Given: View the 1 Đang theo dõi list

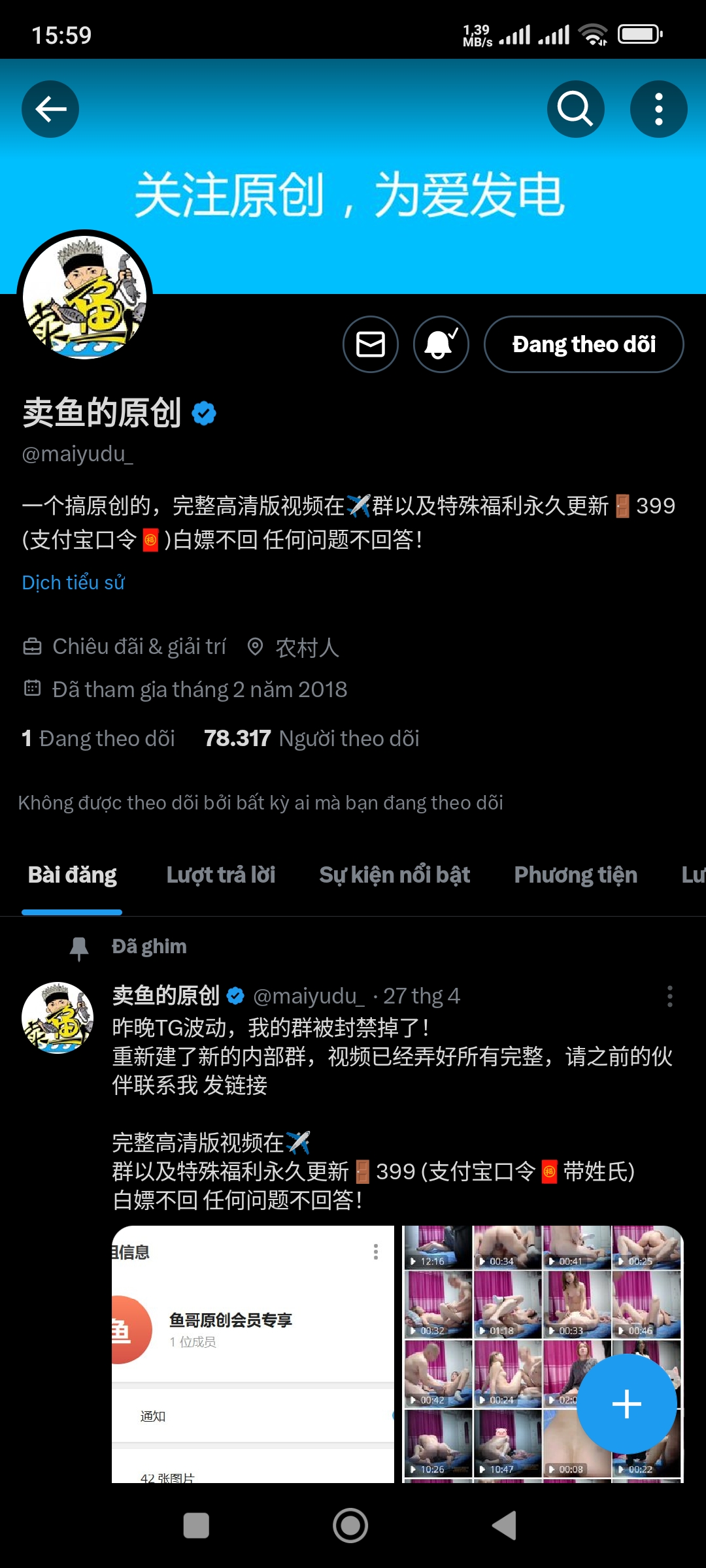Looking at the screenshot, I should pos(99,738).
